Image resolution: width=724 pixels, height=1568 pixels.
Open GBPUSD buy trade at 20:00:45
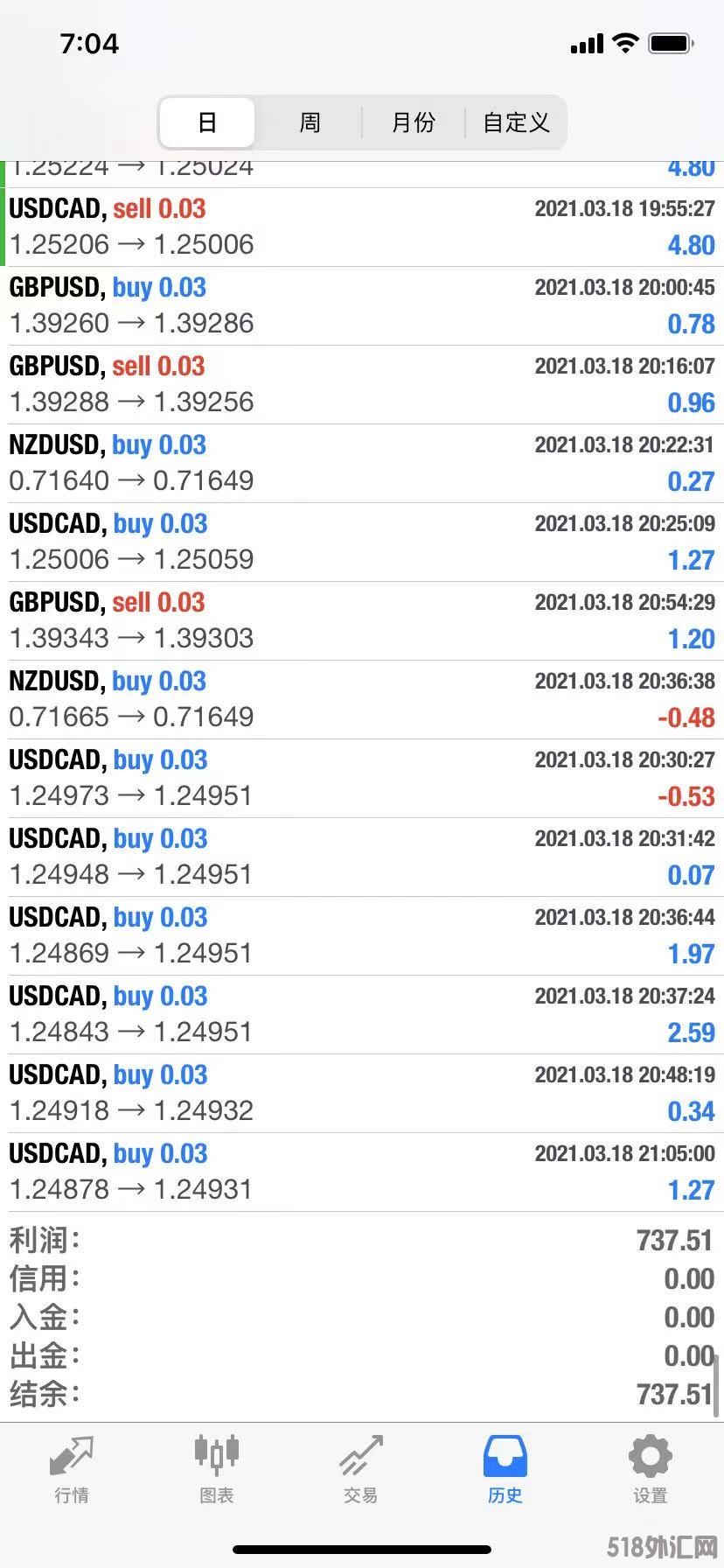pyautogui.click(x=362, y=306)
